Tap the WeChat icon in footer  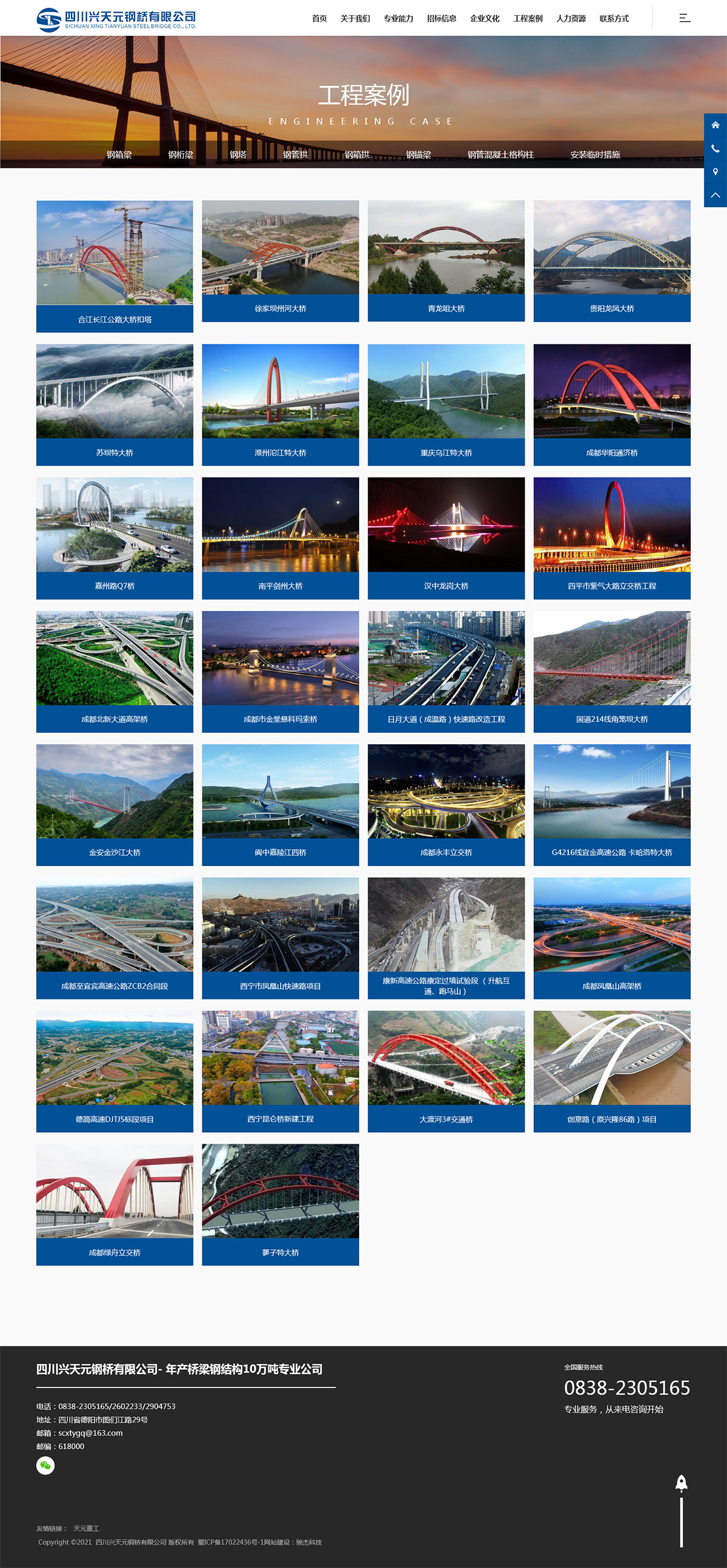pyautogui.click(x=45, y=1465)
